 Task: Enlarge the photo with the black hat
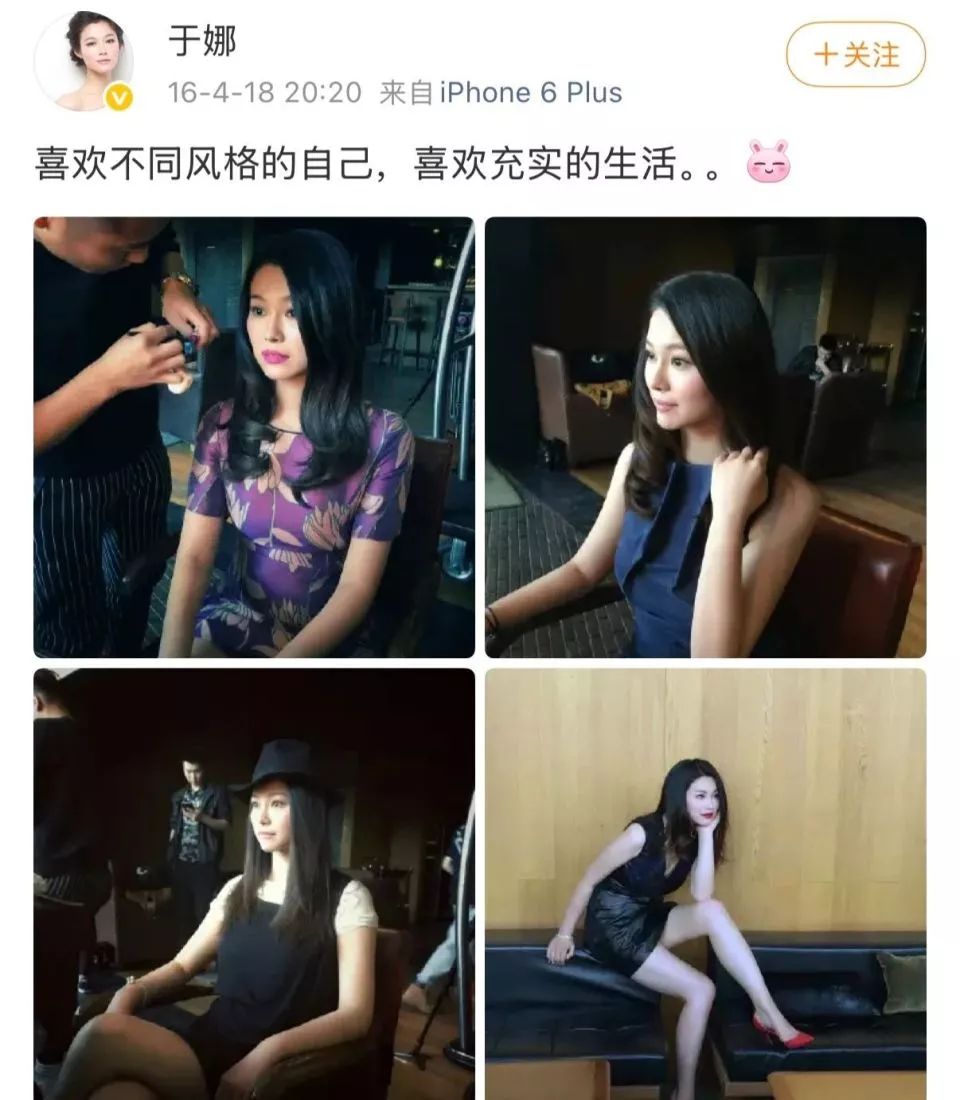click(x=254, y=883)
